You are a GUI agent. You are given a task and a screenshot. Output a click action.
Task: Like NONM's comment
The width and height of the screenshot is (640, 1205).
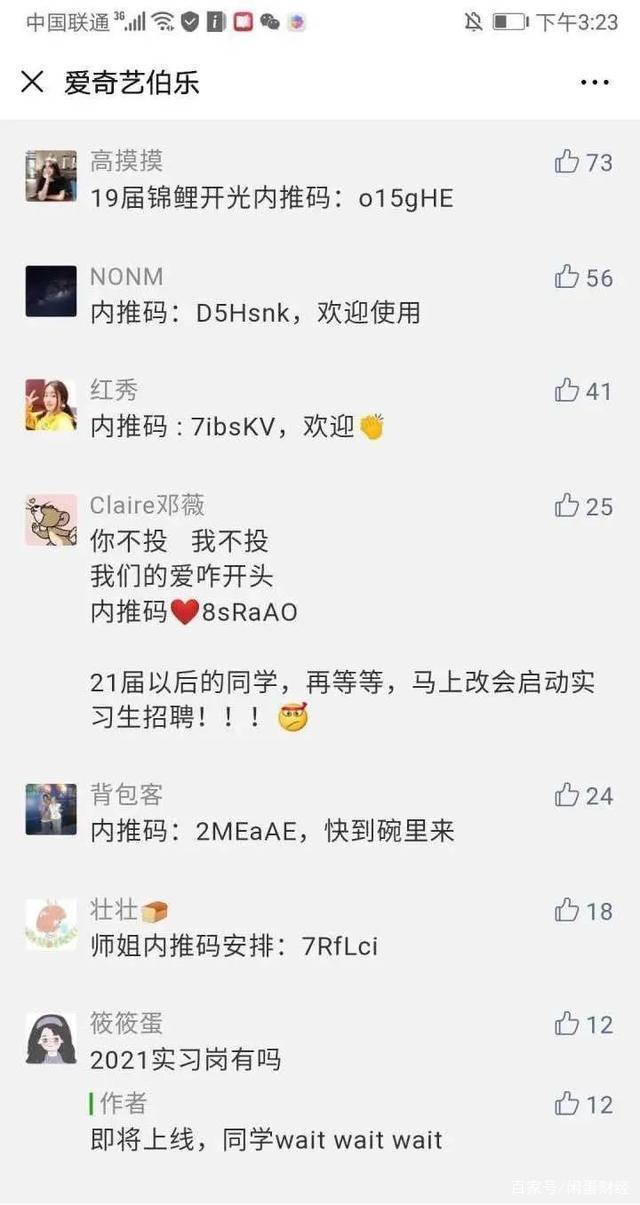568,277
